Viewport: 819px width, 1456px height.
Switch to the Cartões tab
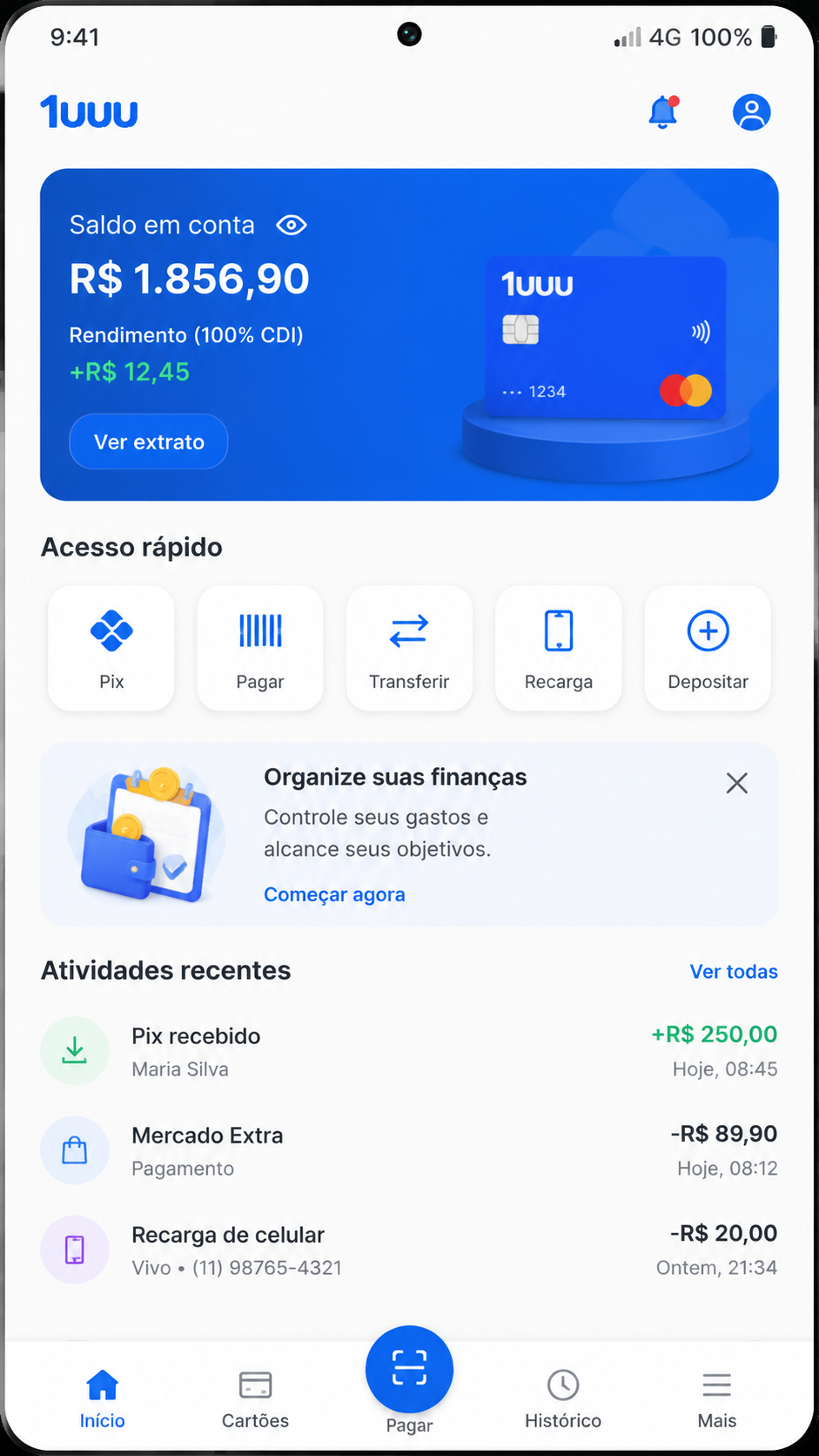coord(255,1399)
